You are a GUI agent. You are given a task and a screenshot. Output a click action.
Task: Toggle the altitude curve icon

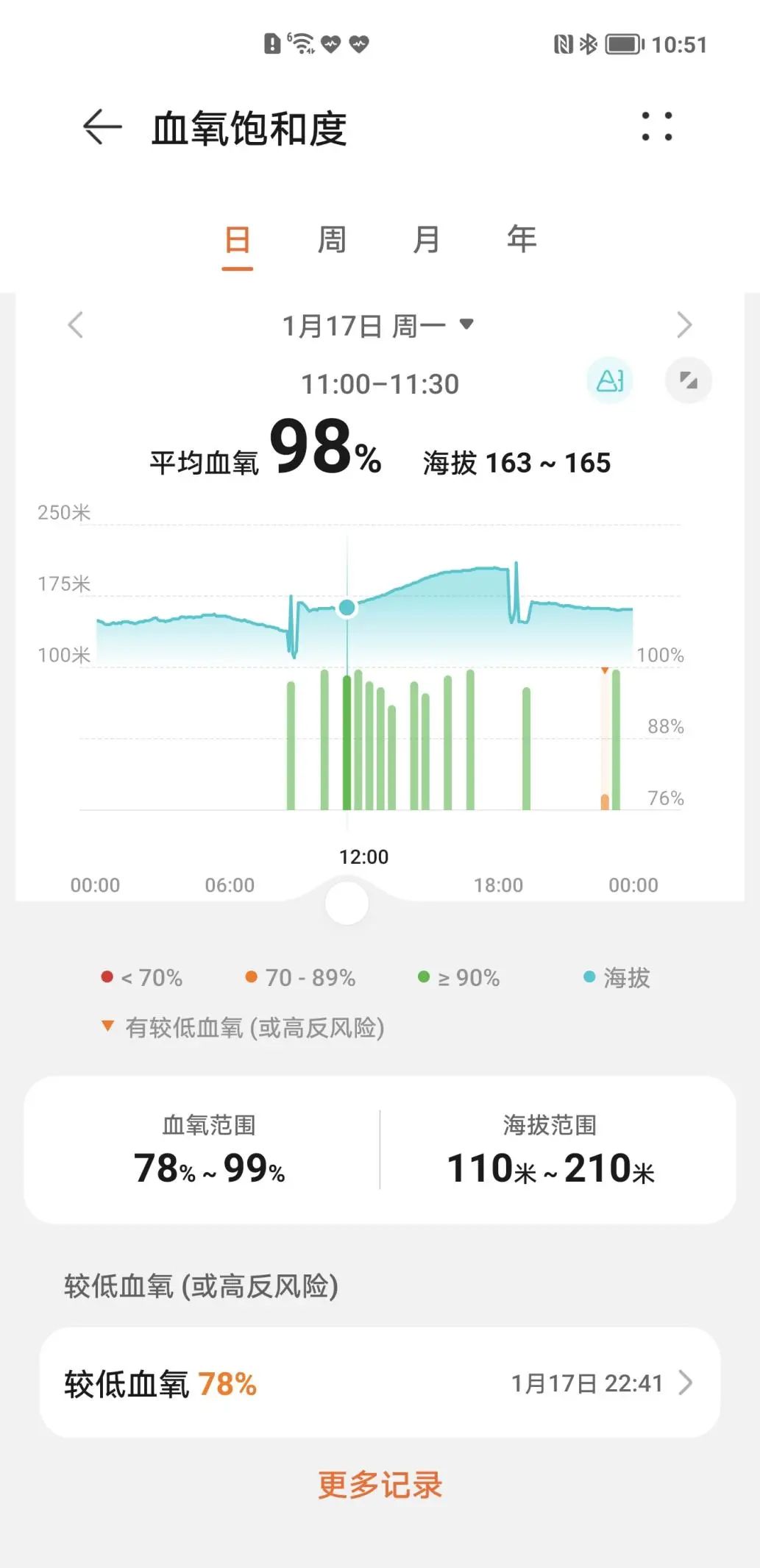point(610,380)
